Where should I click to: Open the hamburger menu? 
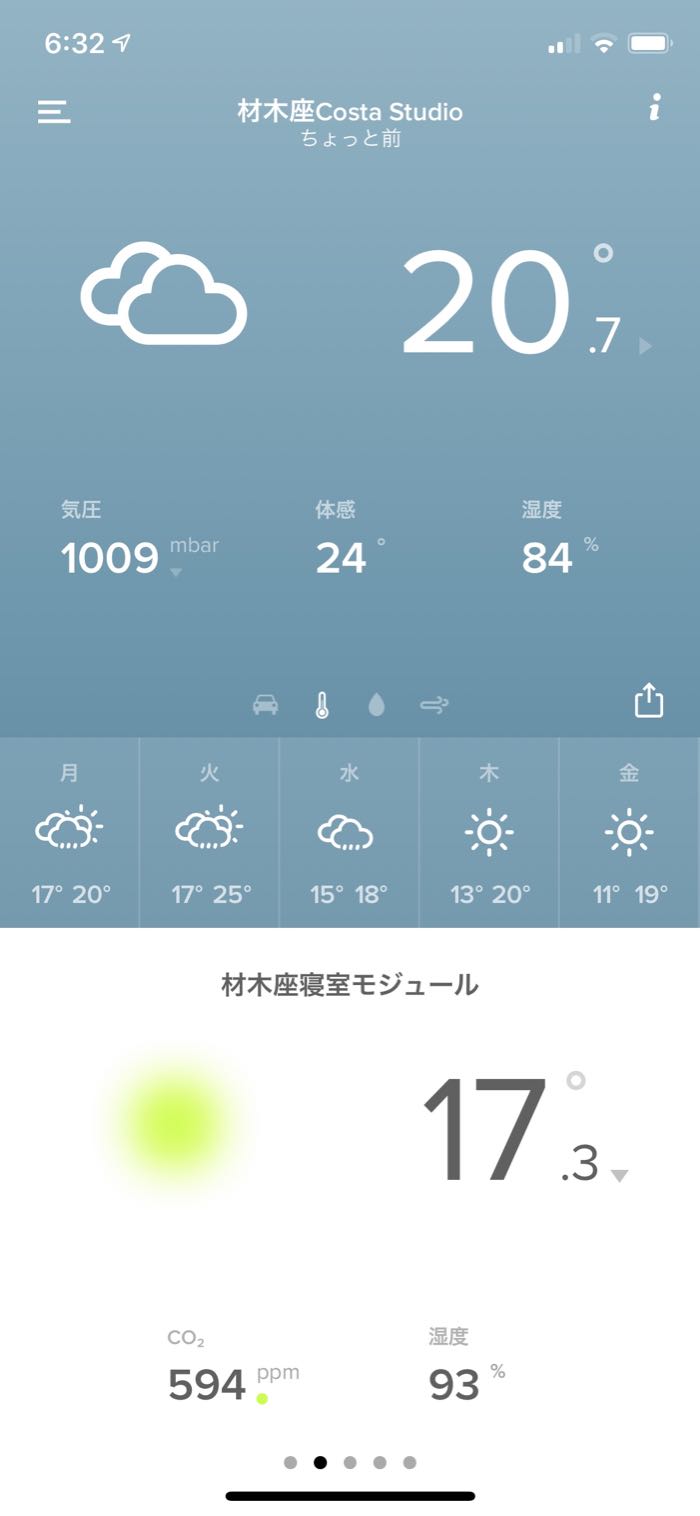click(x=54, y=111)
